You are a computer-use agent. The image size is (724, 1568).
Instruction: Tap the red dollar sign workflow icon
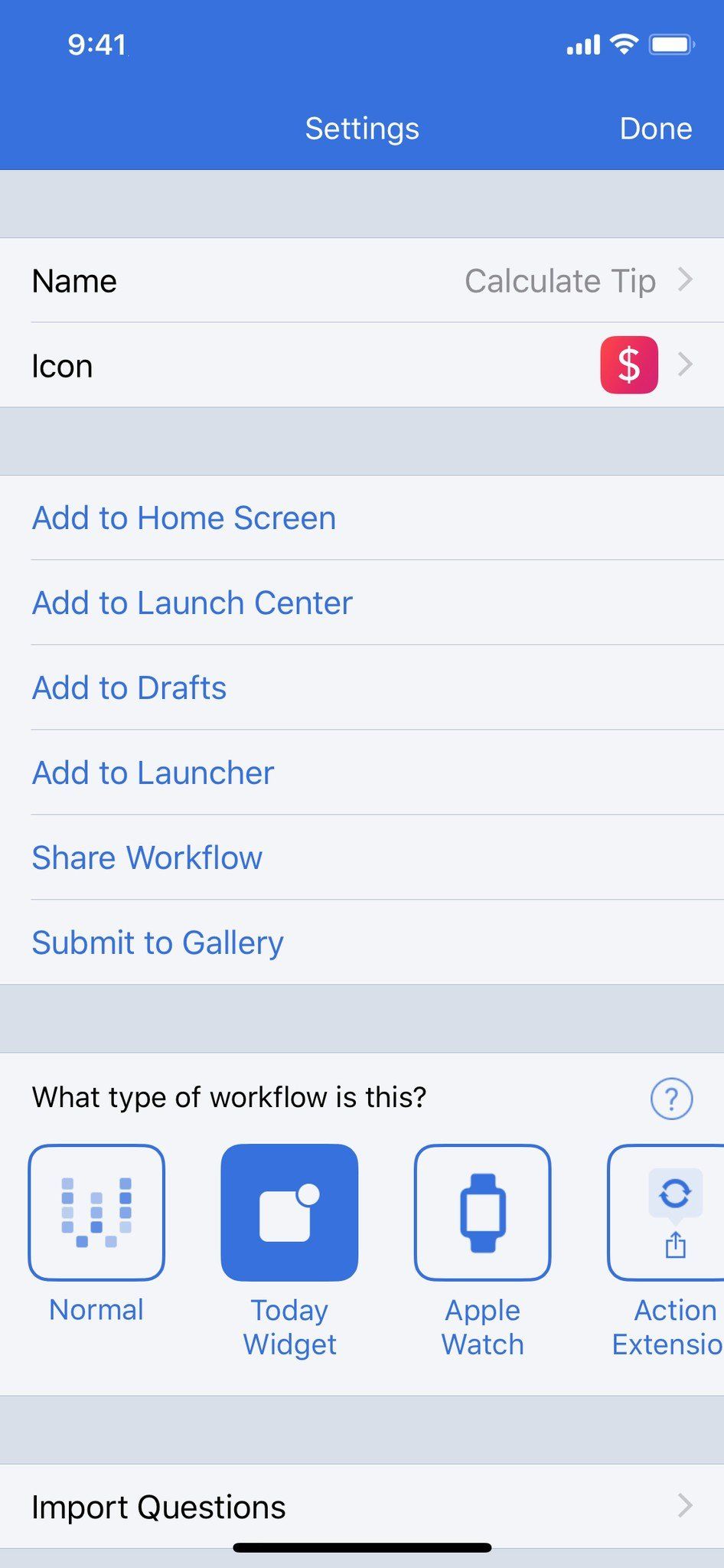628,365
